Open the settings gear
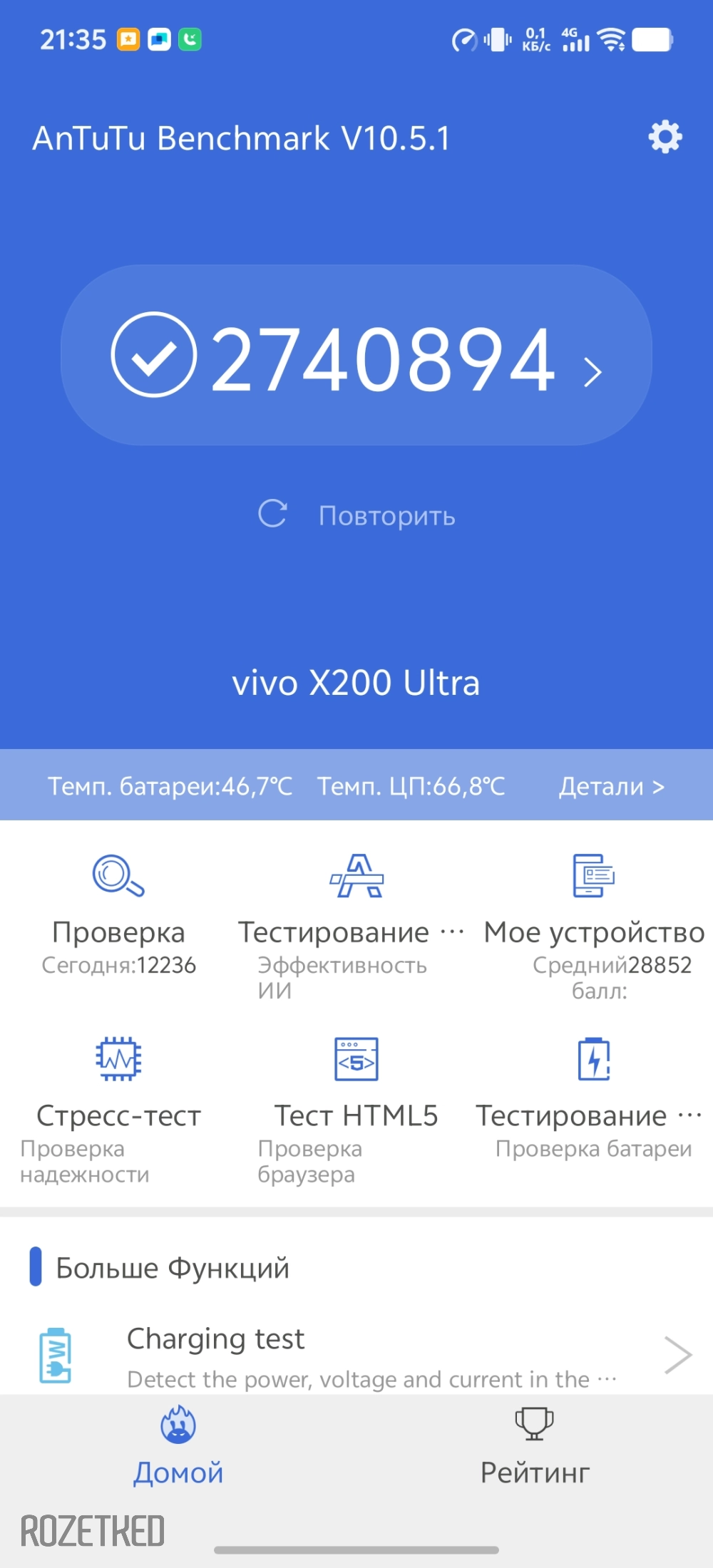Image resolution: width=713 pixels, height=1568 pixels. click(665, 137)
